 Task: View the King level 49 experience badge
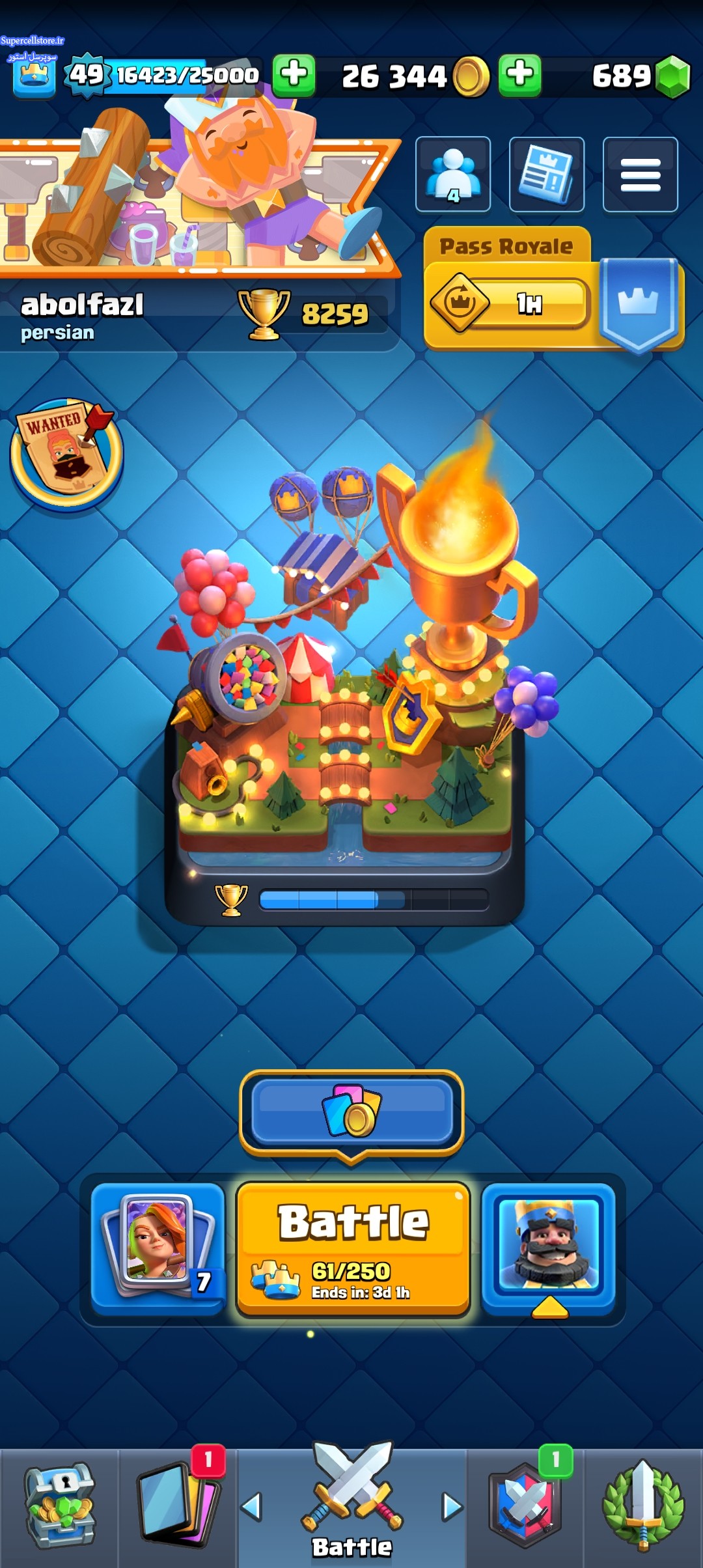(86, 75)
